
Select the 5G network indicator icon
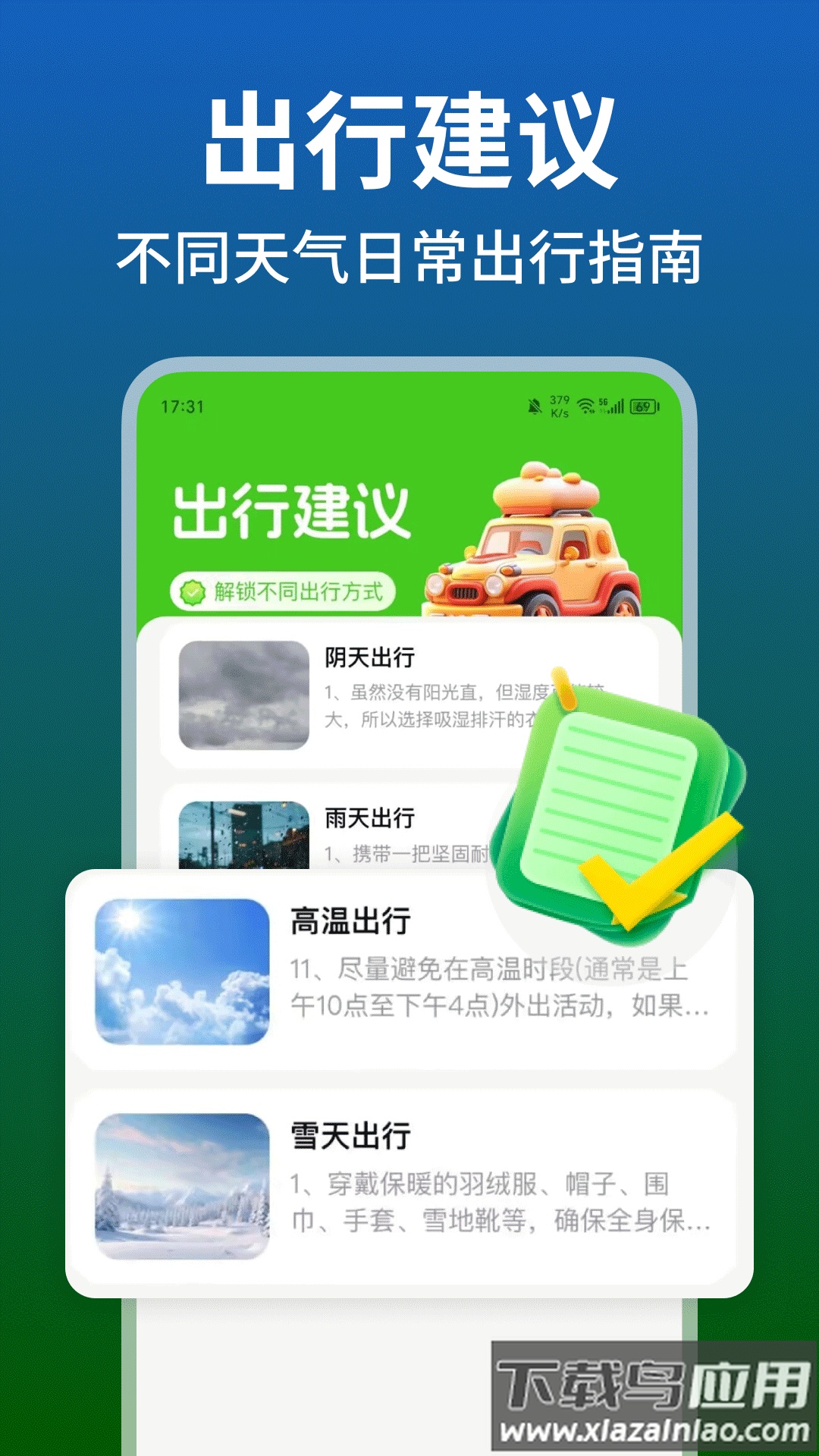[x=603, y=401]
